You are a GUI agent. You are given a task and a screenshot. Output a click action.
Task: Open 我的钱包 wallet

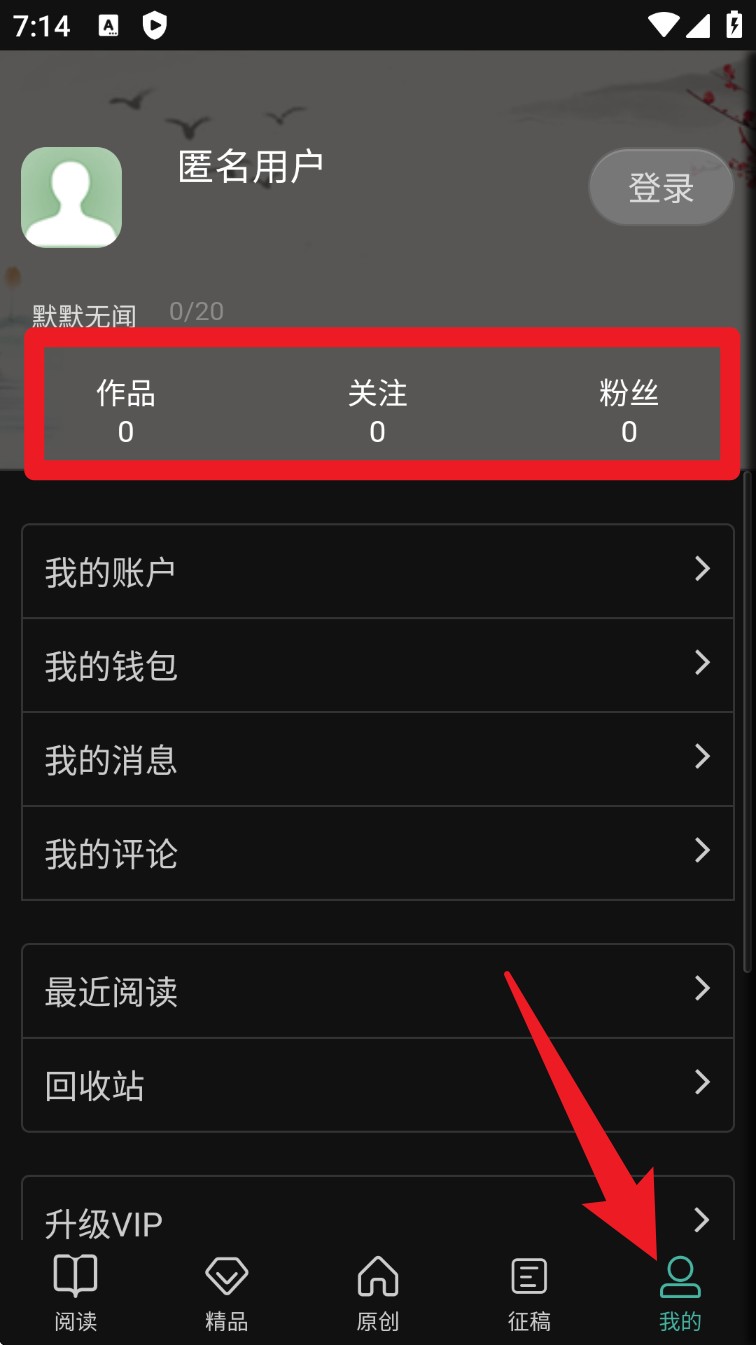click(x=378, y=665)
